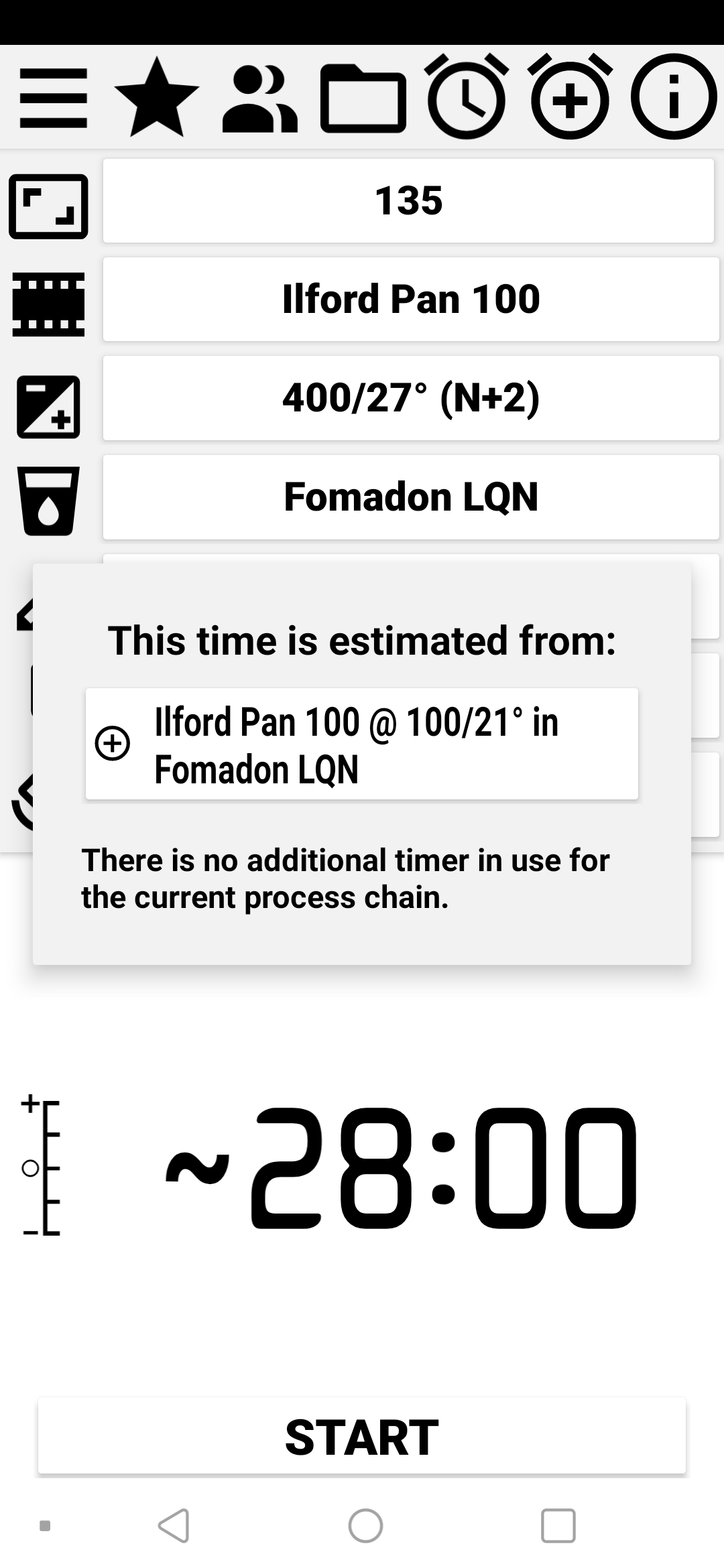Screen dimensions: 724x1568
Task: Choose the Fomadon LQN developer field
Action: [x=410, y=497]
